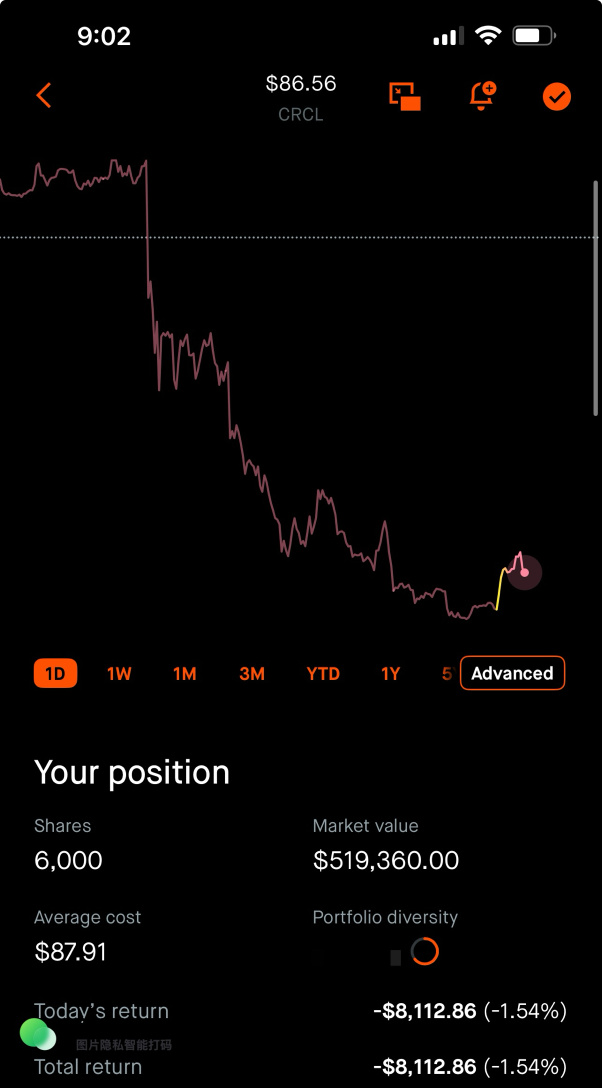Switch chart to 1W range
The image size is (602, 1088).
[119, 673]
